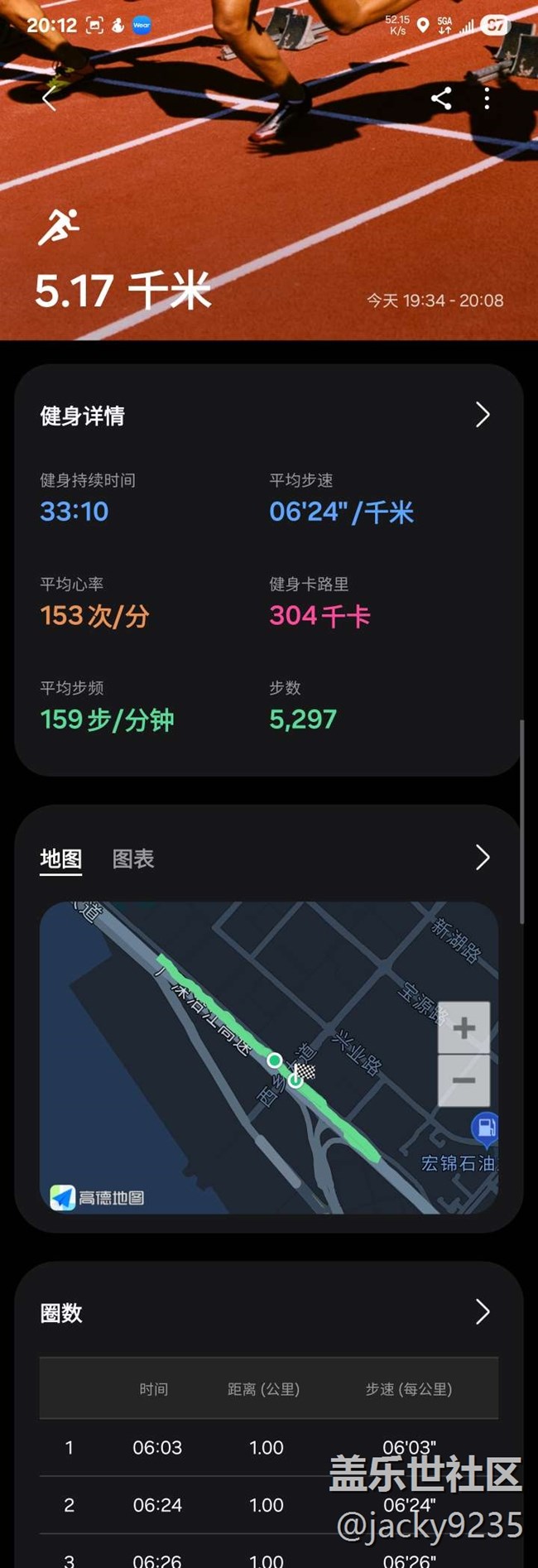
Task: Switch to the 图表 tab
Action: tap(133, 859)
